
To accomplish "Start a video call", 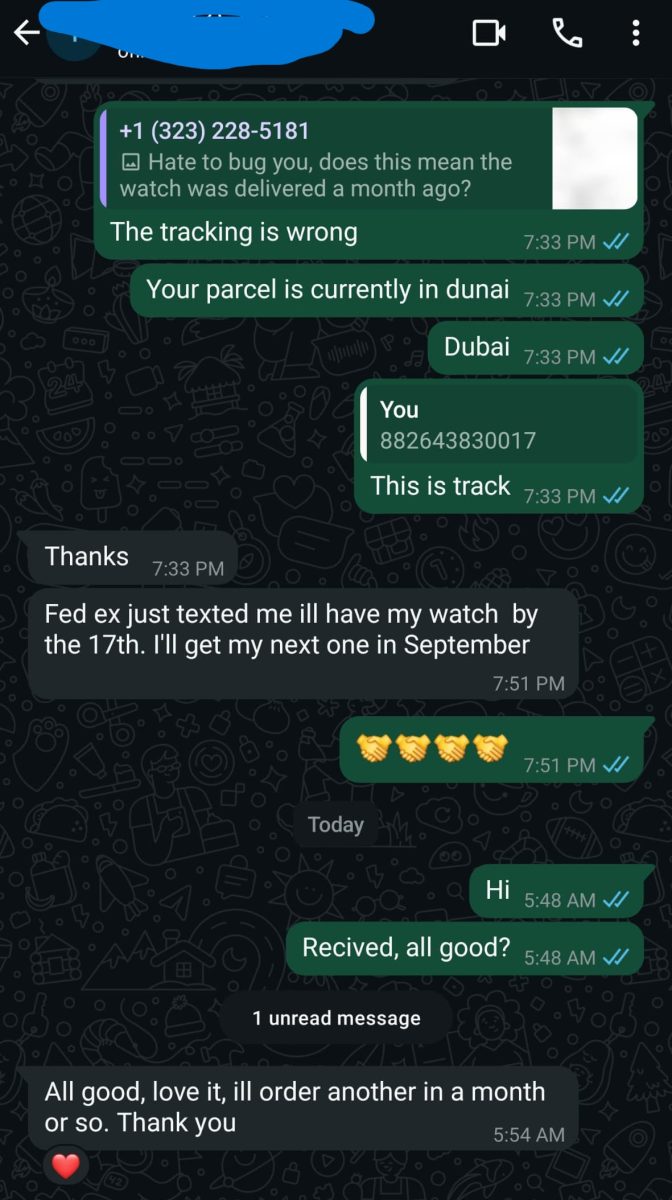I will coord(489,33).
